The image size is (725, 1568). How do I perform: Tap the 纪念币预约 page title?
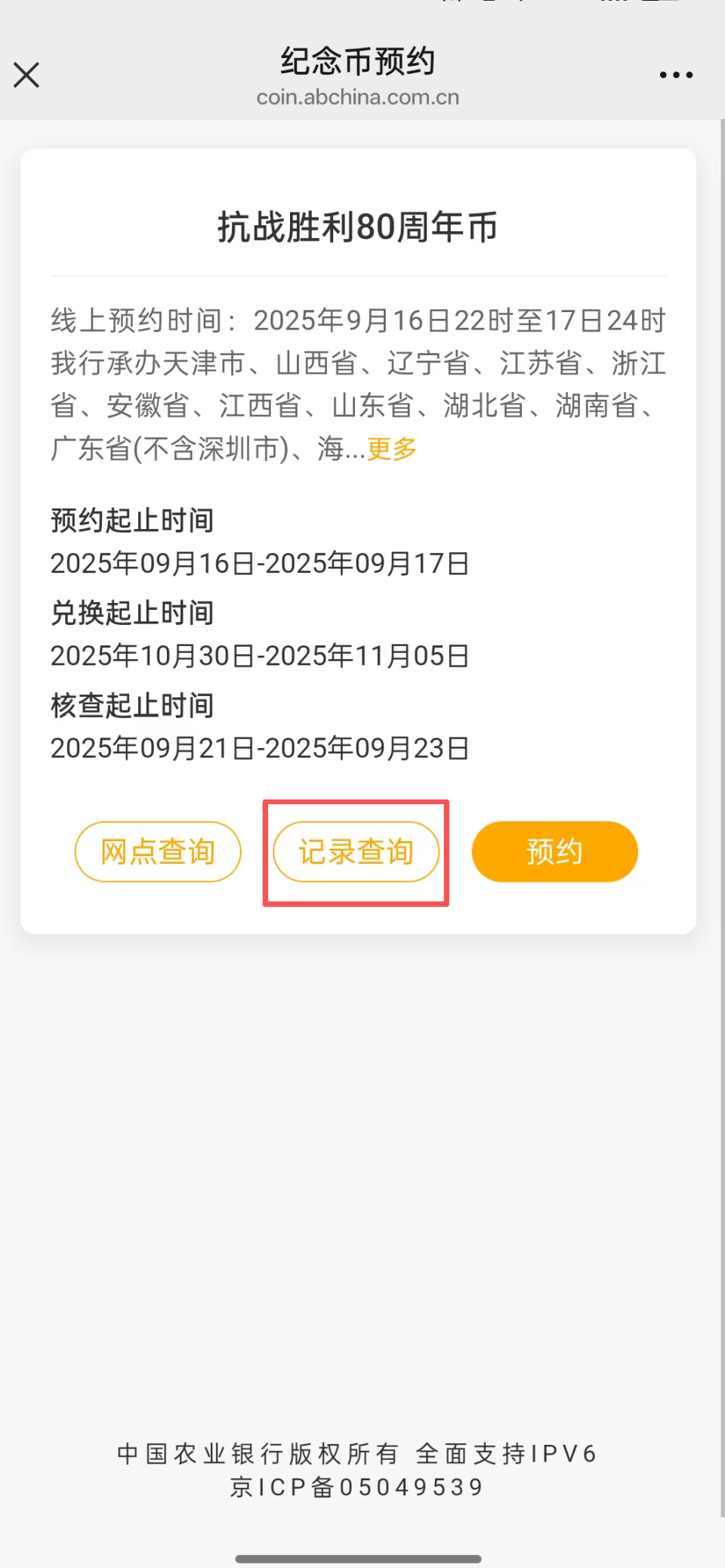coord(357,60)
